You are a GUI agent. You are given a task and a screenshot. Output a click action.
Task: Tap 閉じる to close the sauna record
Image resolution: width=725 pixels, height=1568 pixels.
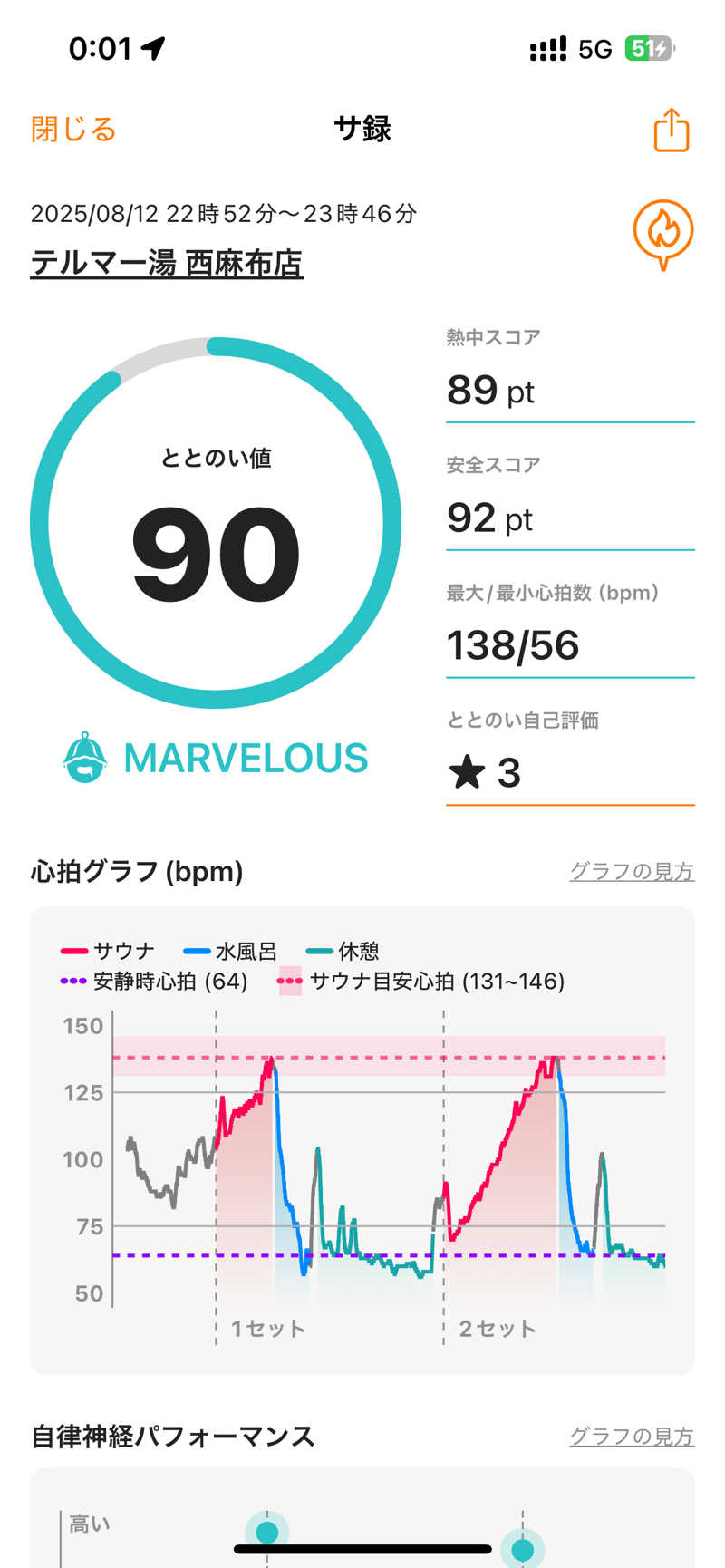[x=73, y=130]
